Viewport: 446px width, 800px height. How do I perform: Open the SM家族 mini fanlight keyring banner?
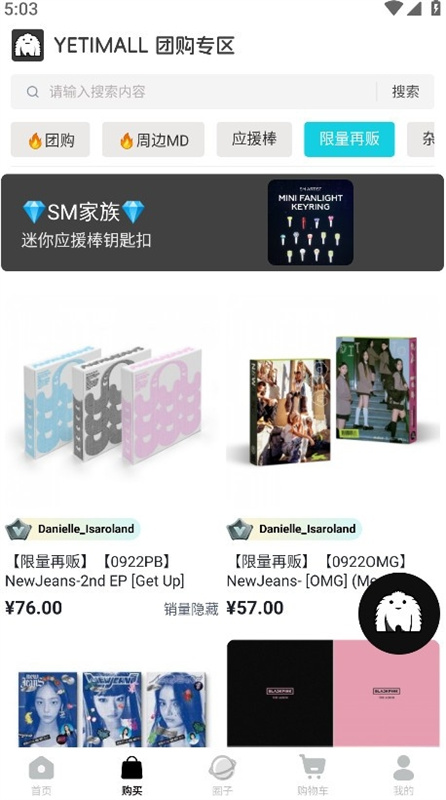222,222
